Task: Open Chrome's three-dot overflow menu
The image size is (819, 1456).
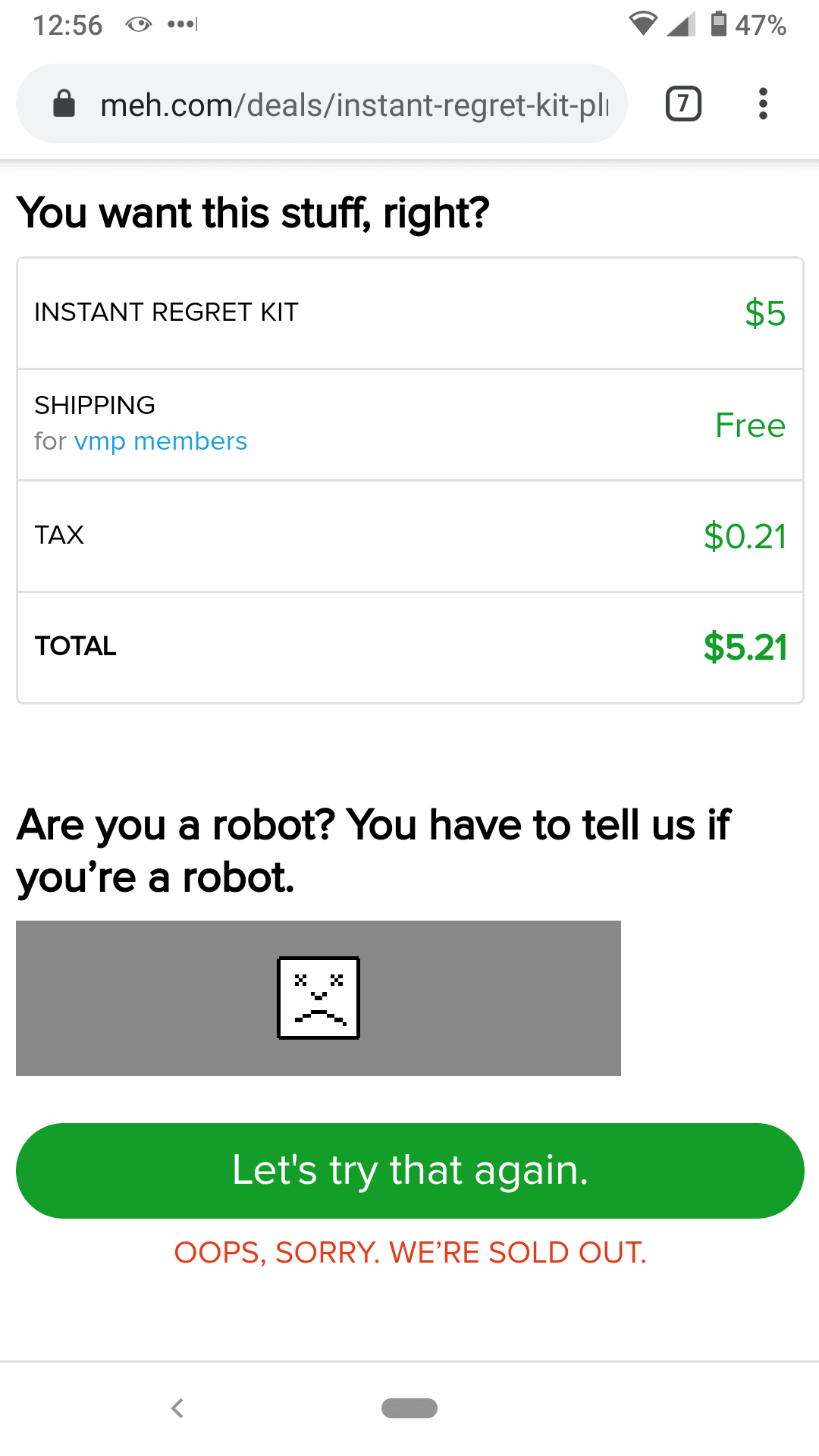Action: click(763, 104)
